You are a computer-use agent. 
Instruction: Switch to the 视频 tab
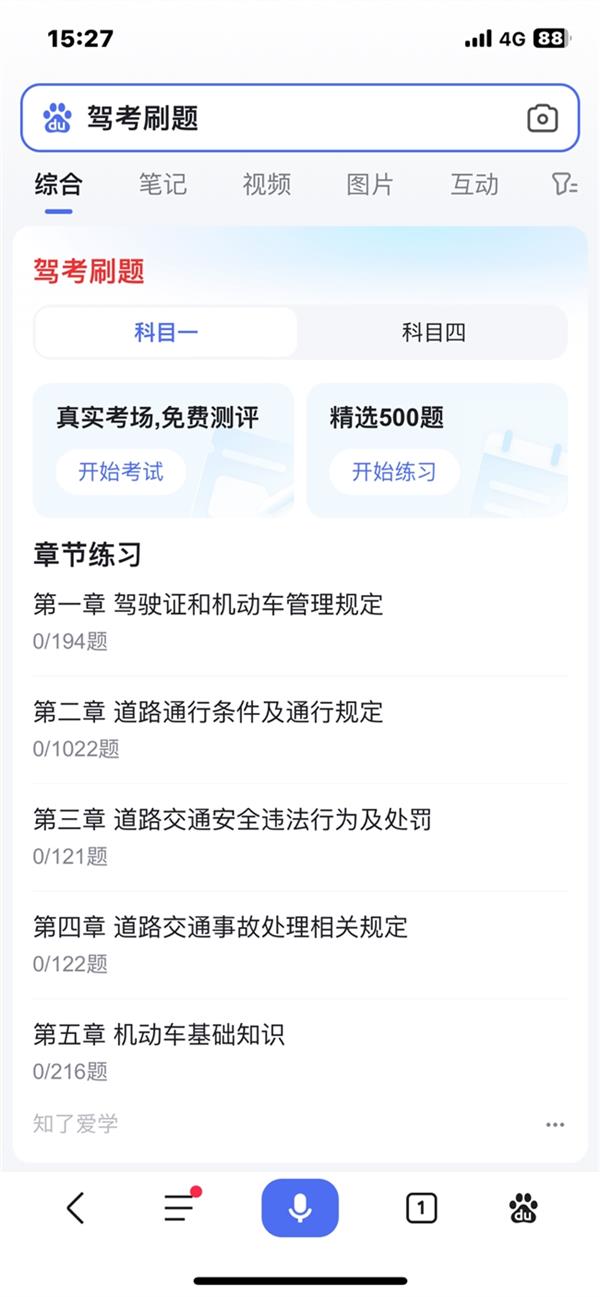[267, 184]
